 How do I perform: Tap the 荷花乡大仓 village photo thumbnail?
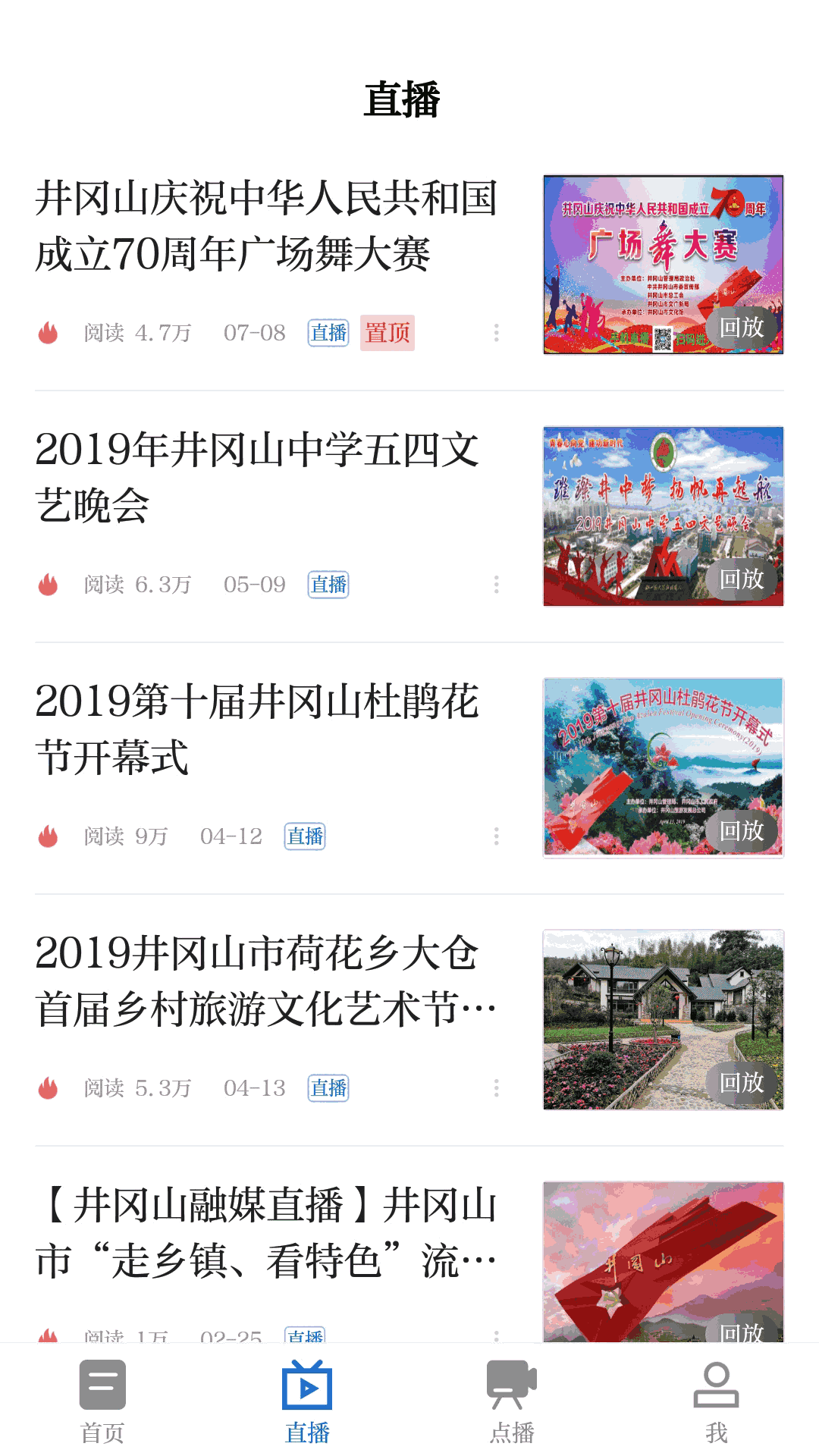tap(663, 1020)
